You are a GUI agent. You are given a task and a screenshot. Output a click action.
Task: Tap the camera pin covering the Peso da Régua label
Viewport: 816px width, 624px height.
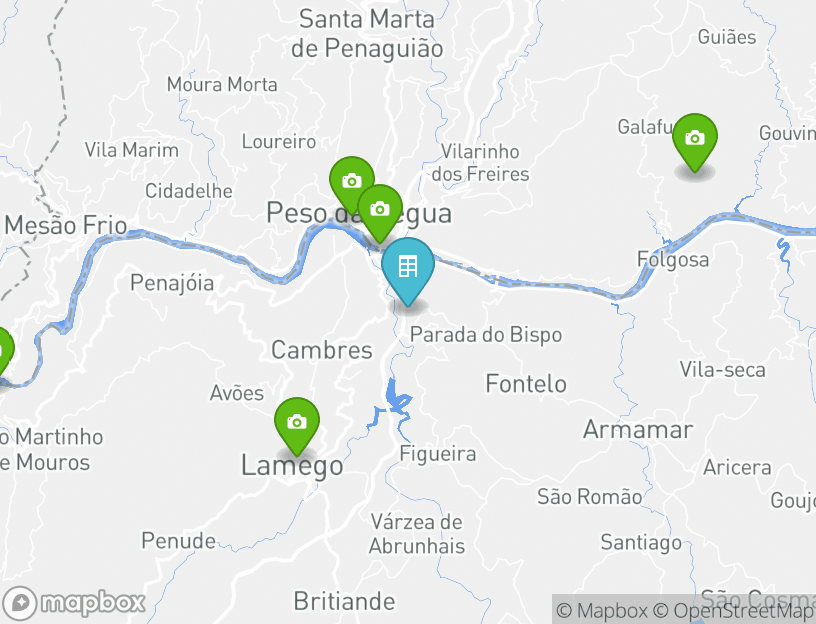pos(379,210)
